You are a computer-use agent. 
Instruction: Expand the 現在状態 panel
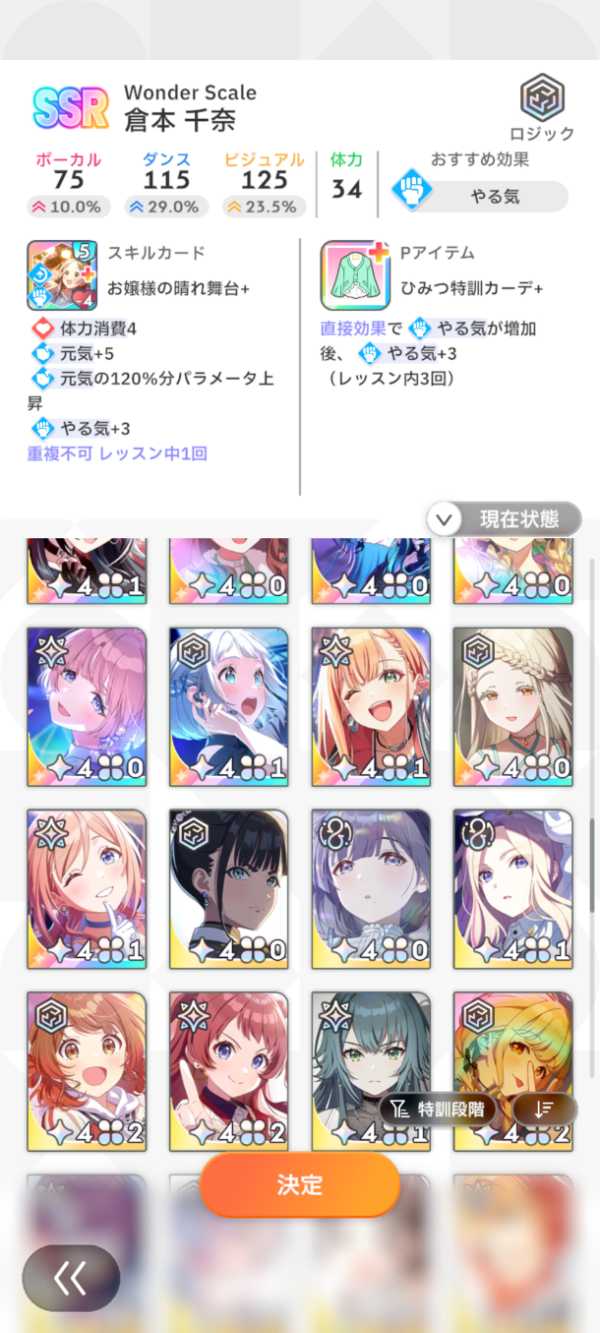point(504,519)
